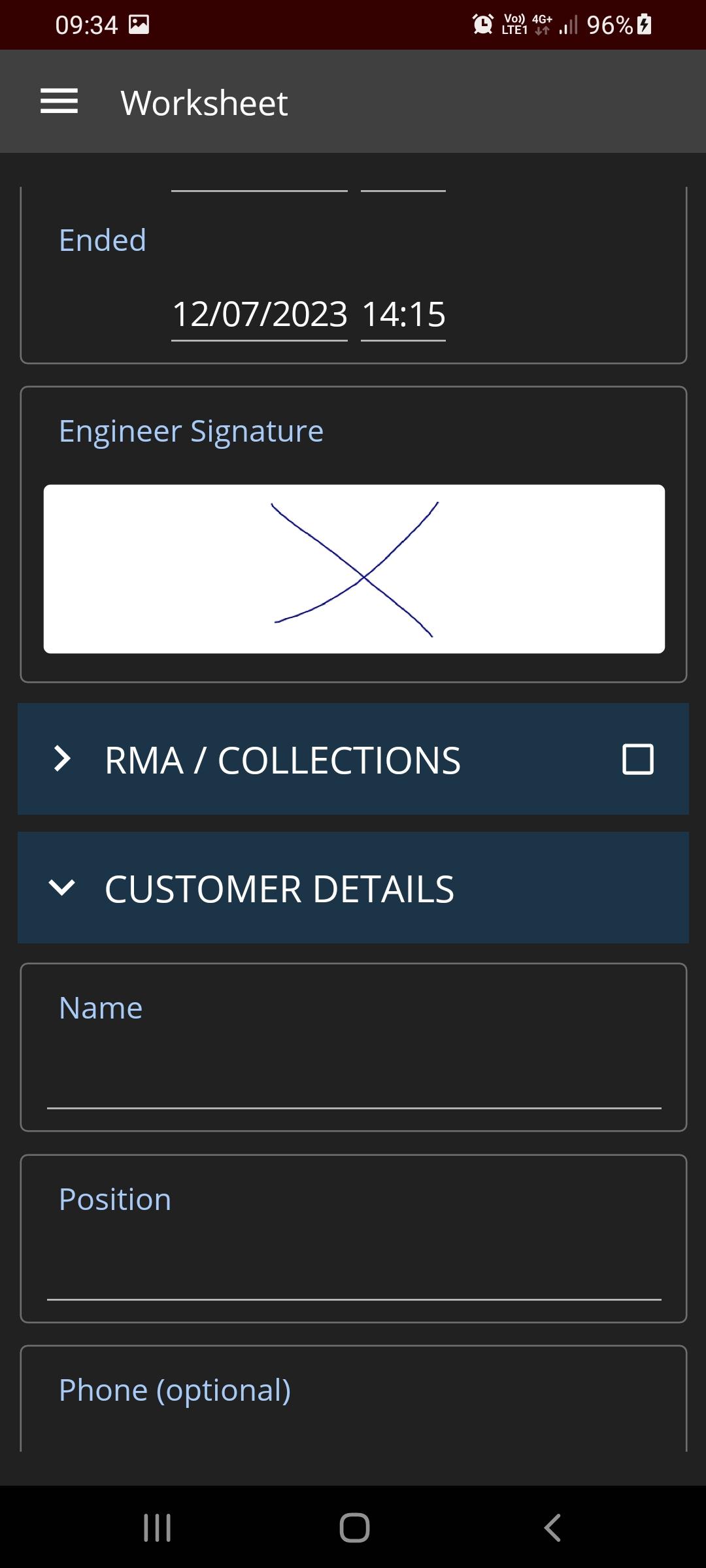This screenshot has width=706, height=1568.
Task: Edit the Ended time 14:15
Action: pyautogui.click(x=403, y=316)
